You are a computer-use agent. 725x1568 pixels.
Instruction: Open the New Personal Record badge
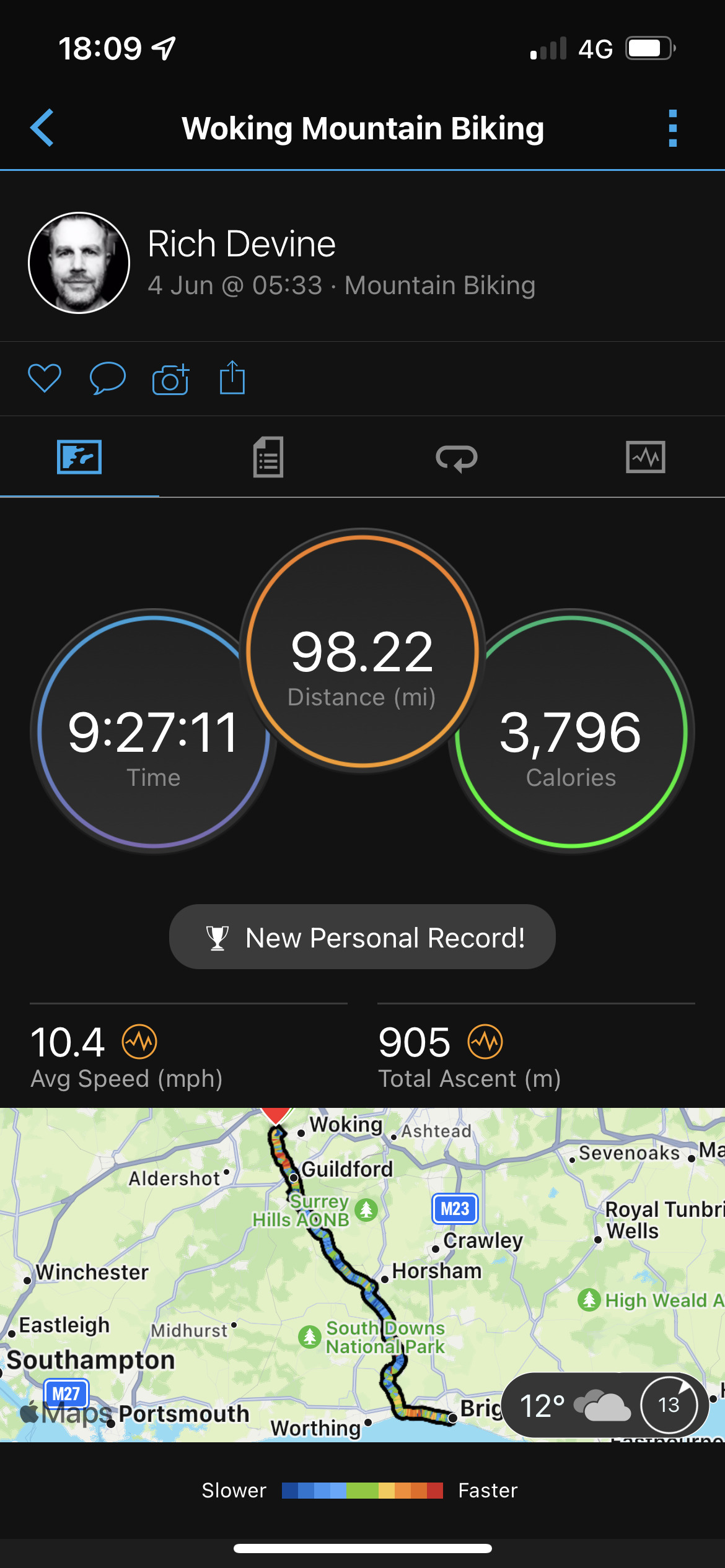(362, 937)
